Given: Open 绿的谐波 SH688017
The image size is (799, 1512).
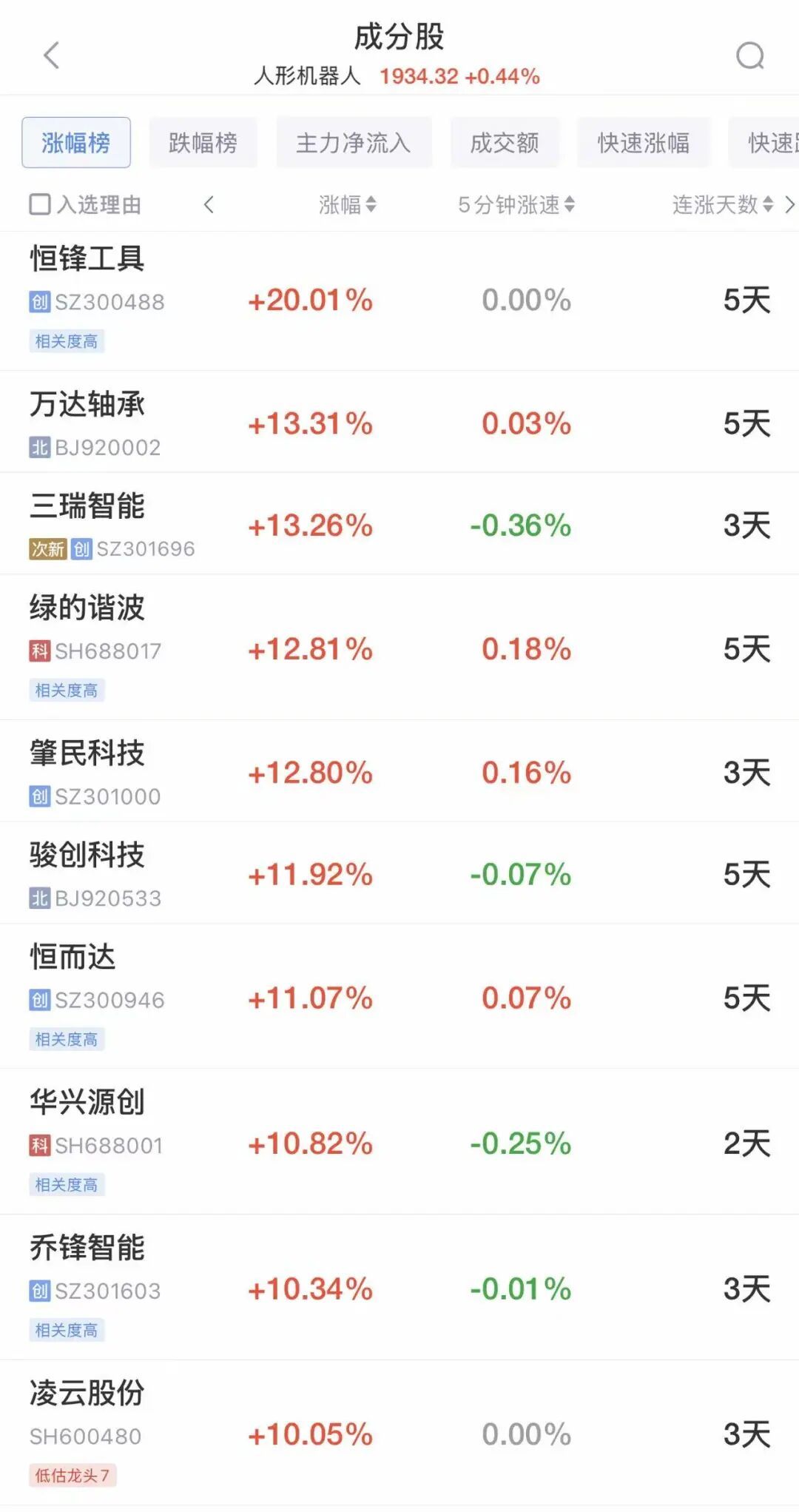Looking at the screenshot, I should 399,648.
